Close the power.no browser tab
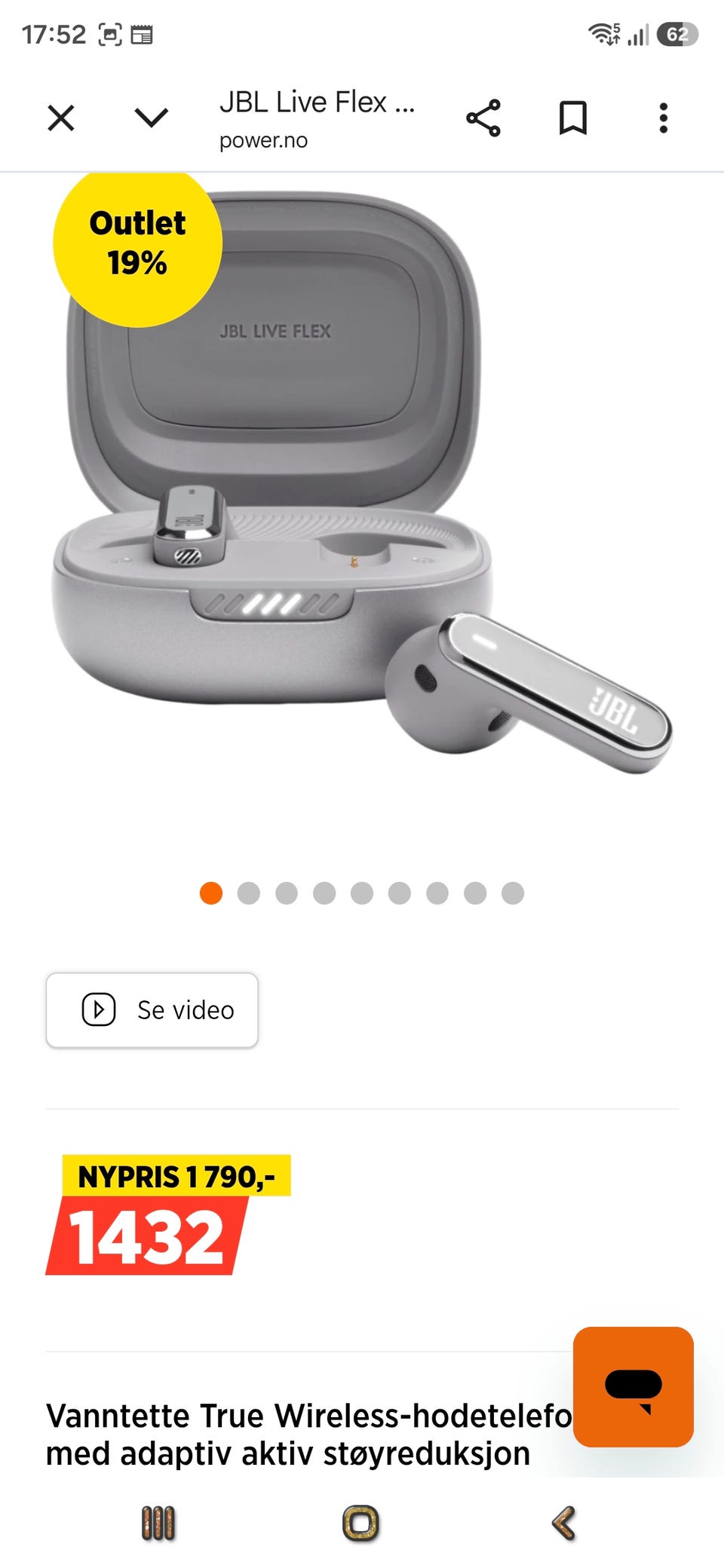 point(60,118)
